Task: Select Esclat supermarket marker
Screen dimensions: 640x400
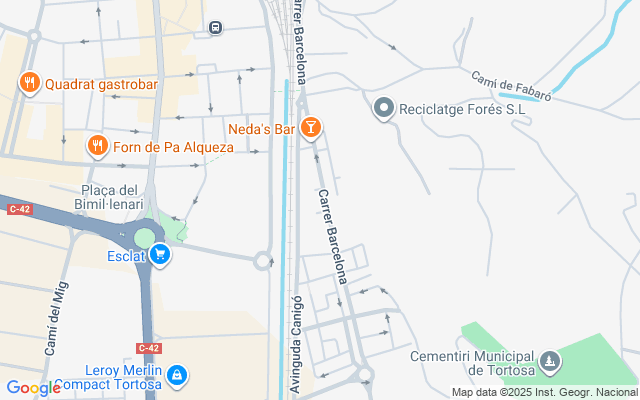Action: [160, 256]
